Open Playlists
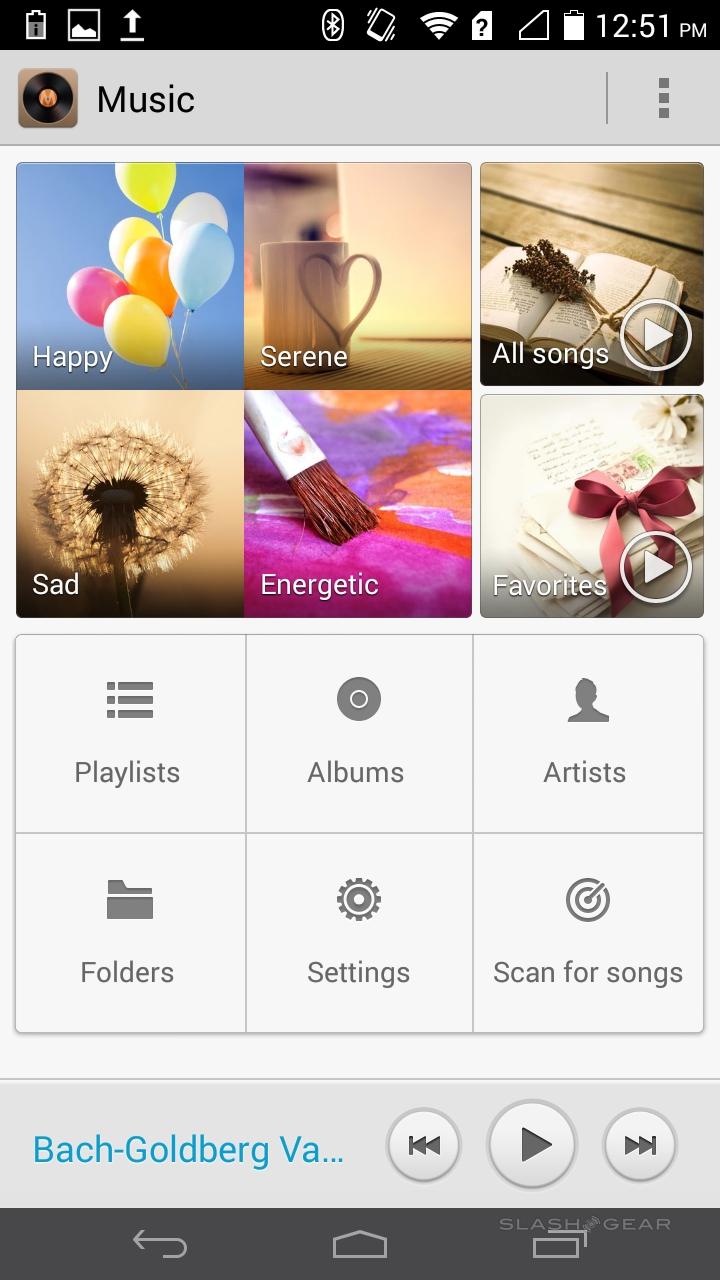The width and height of the screenshot is (720, 1280). click(129, 733)
